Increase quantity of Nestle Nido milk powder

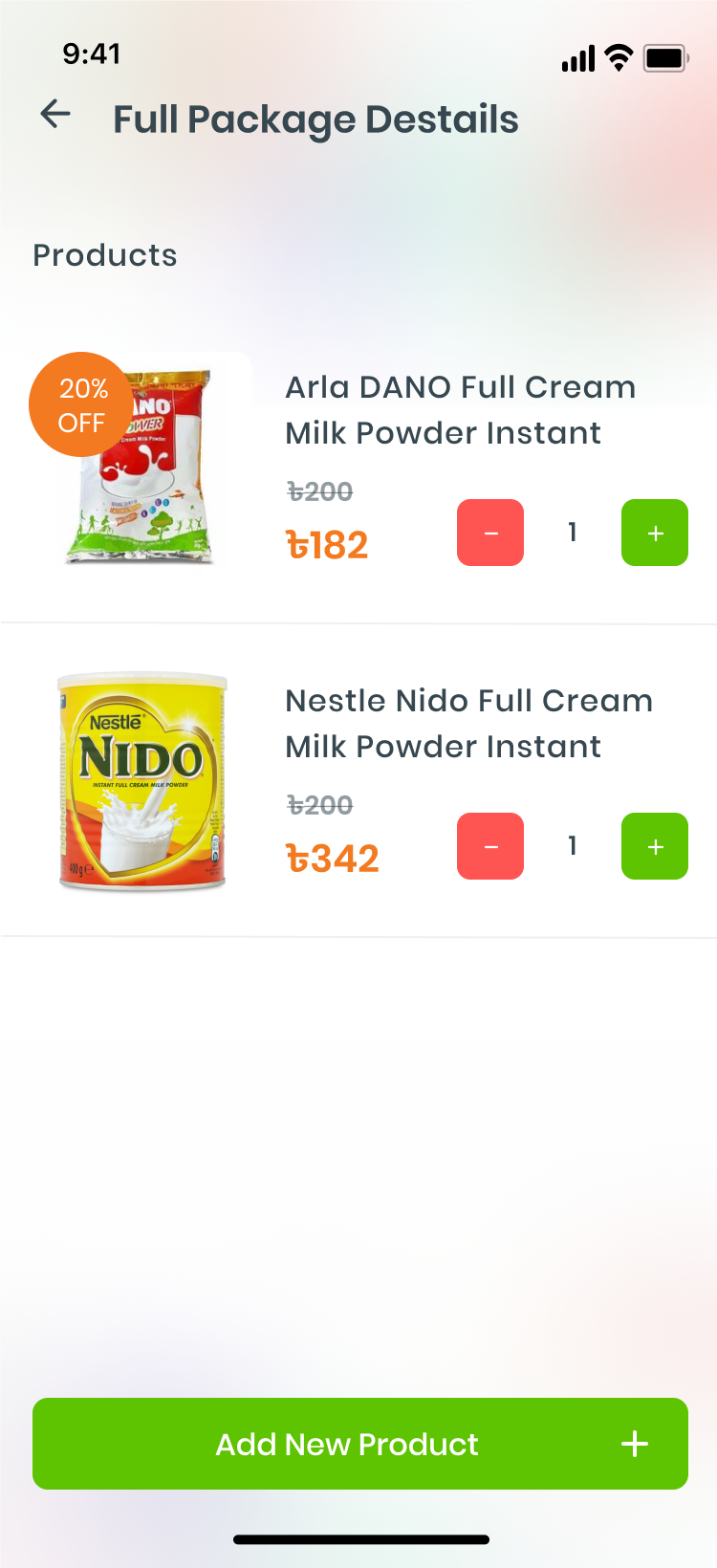point(655,846)
